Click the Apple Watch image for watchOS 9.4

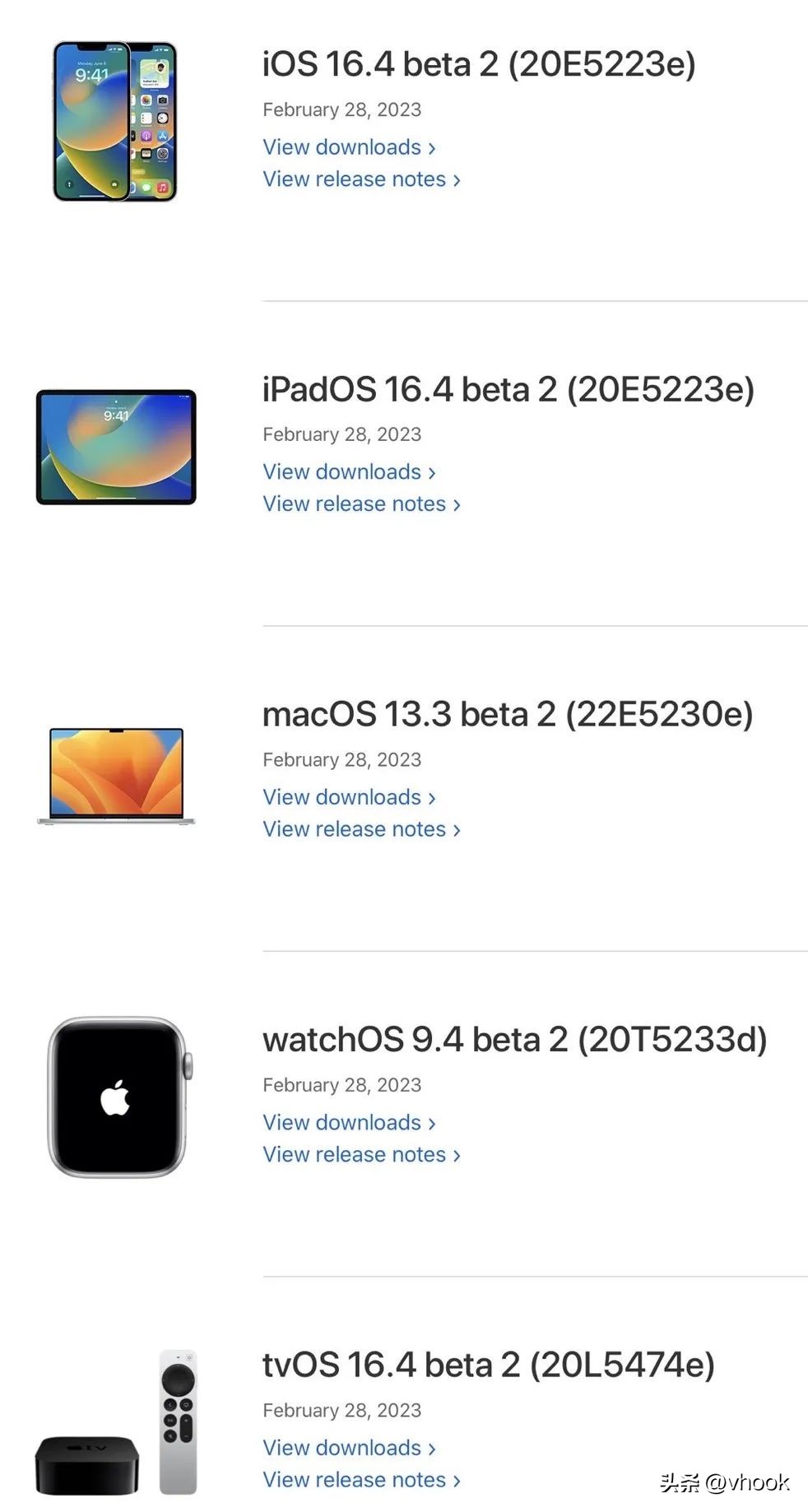tap(115, 1097)
